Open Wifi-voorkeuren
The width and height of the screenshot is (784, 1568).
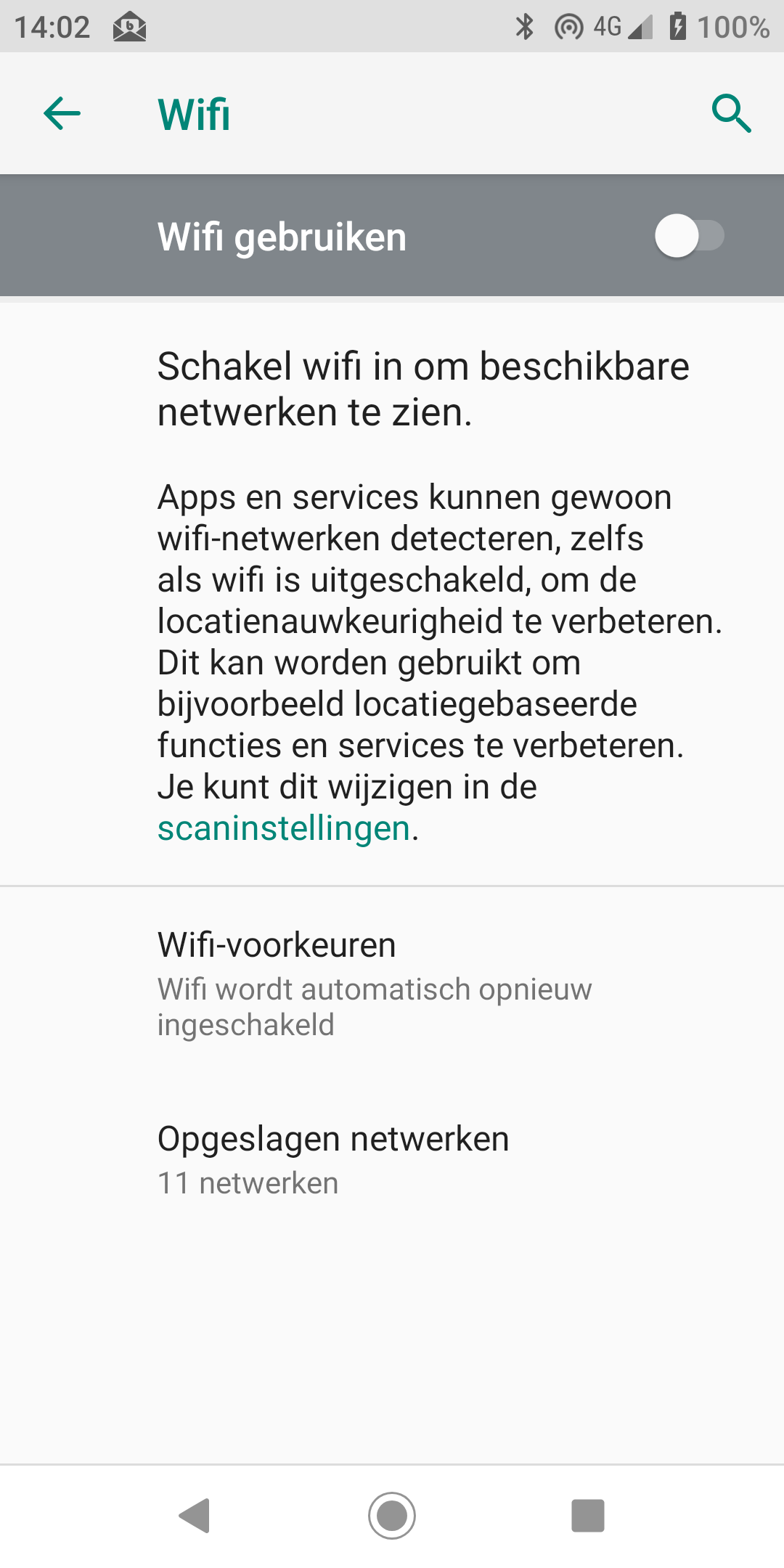click(x=392, y=983)
